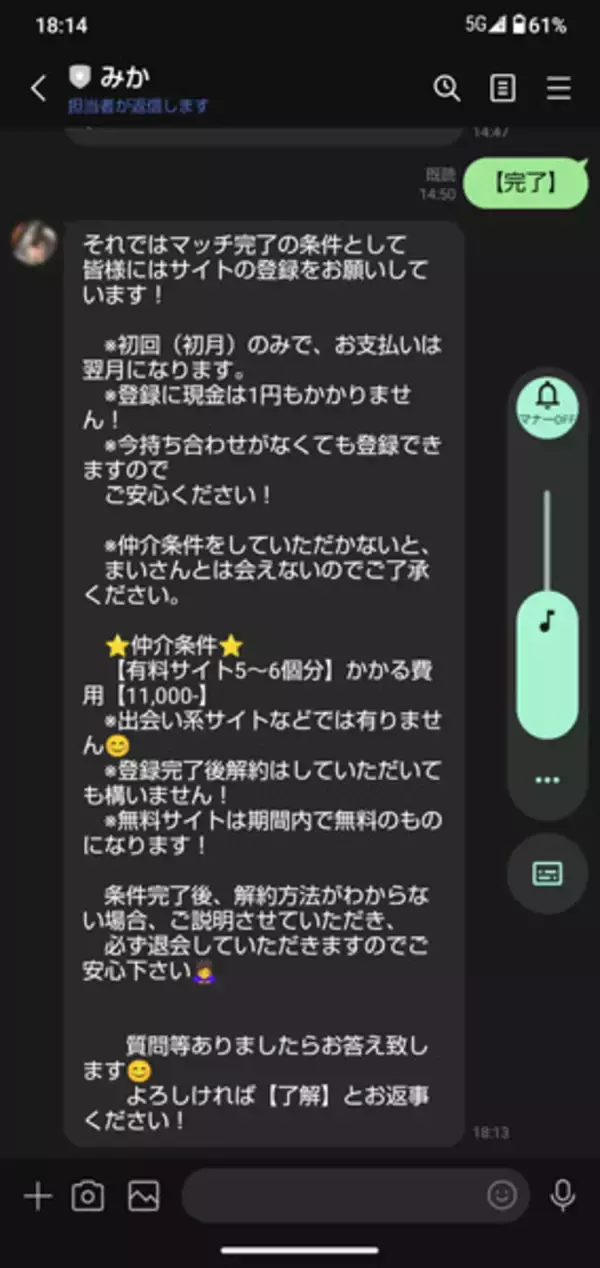Screen dimensions: 600x1268
Task: Open more volume settings dots
Action: pos(547,779)
